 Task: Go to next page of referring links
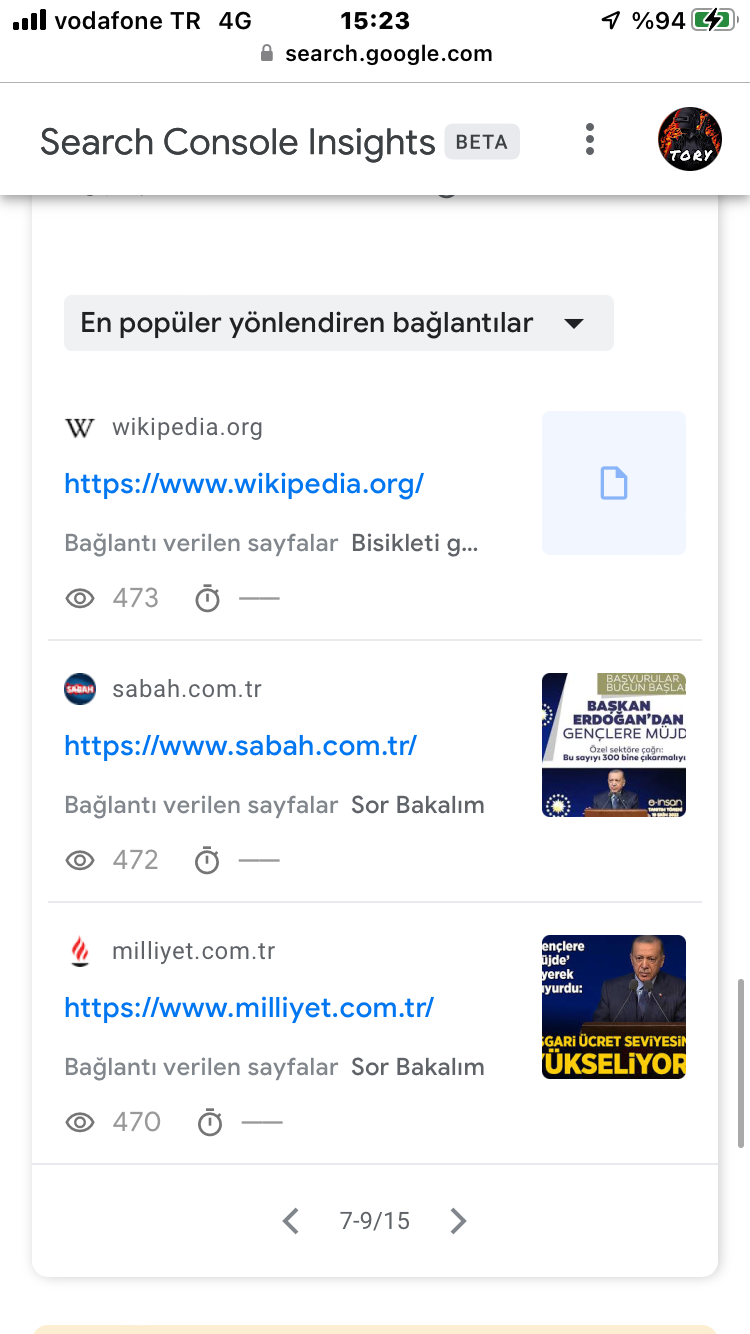[458, 1221]
